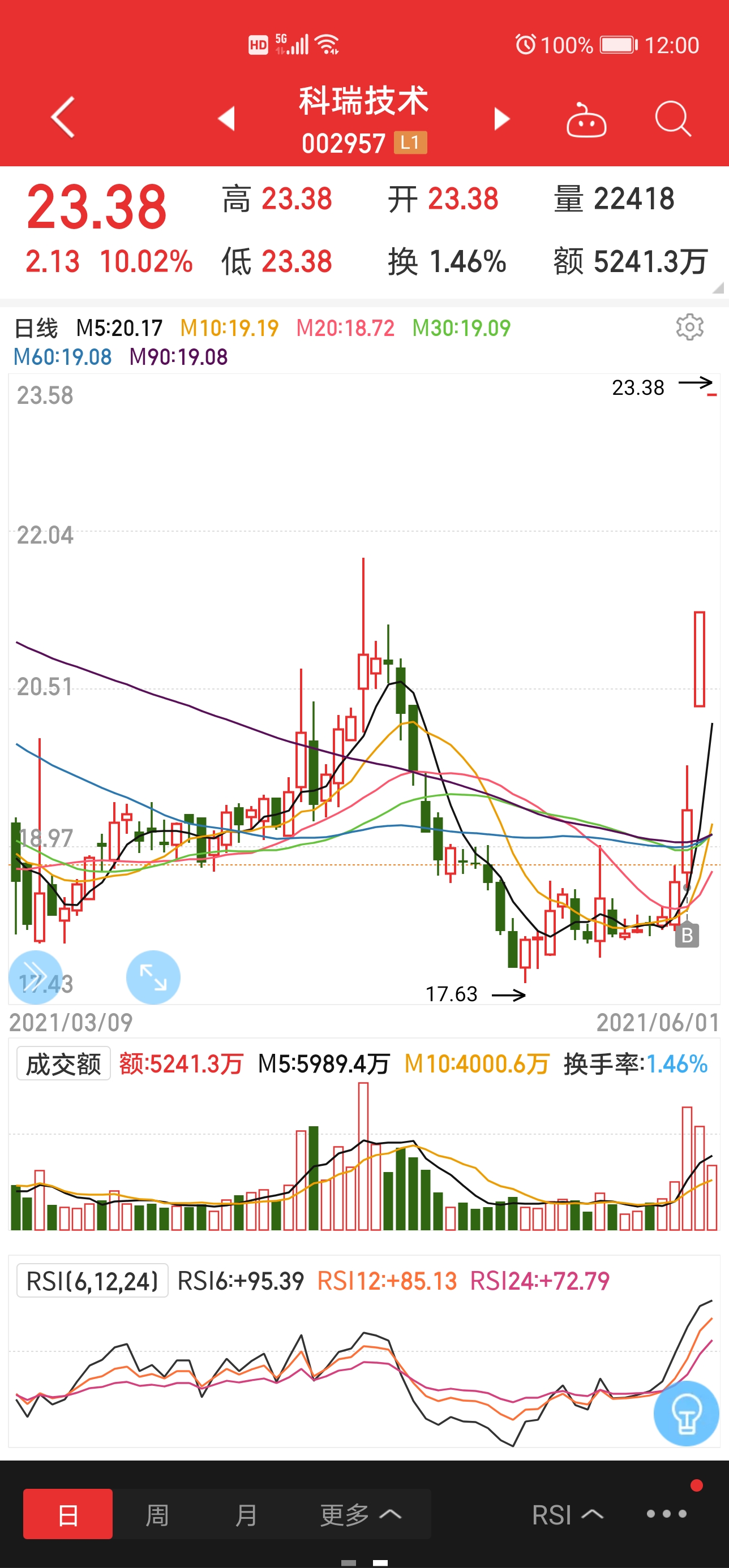
Task: Change the 成交额 indicator
Action: [63, 1064]
